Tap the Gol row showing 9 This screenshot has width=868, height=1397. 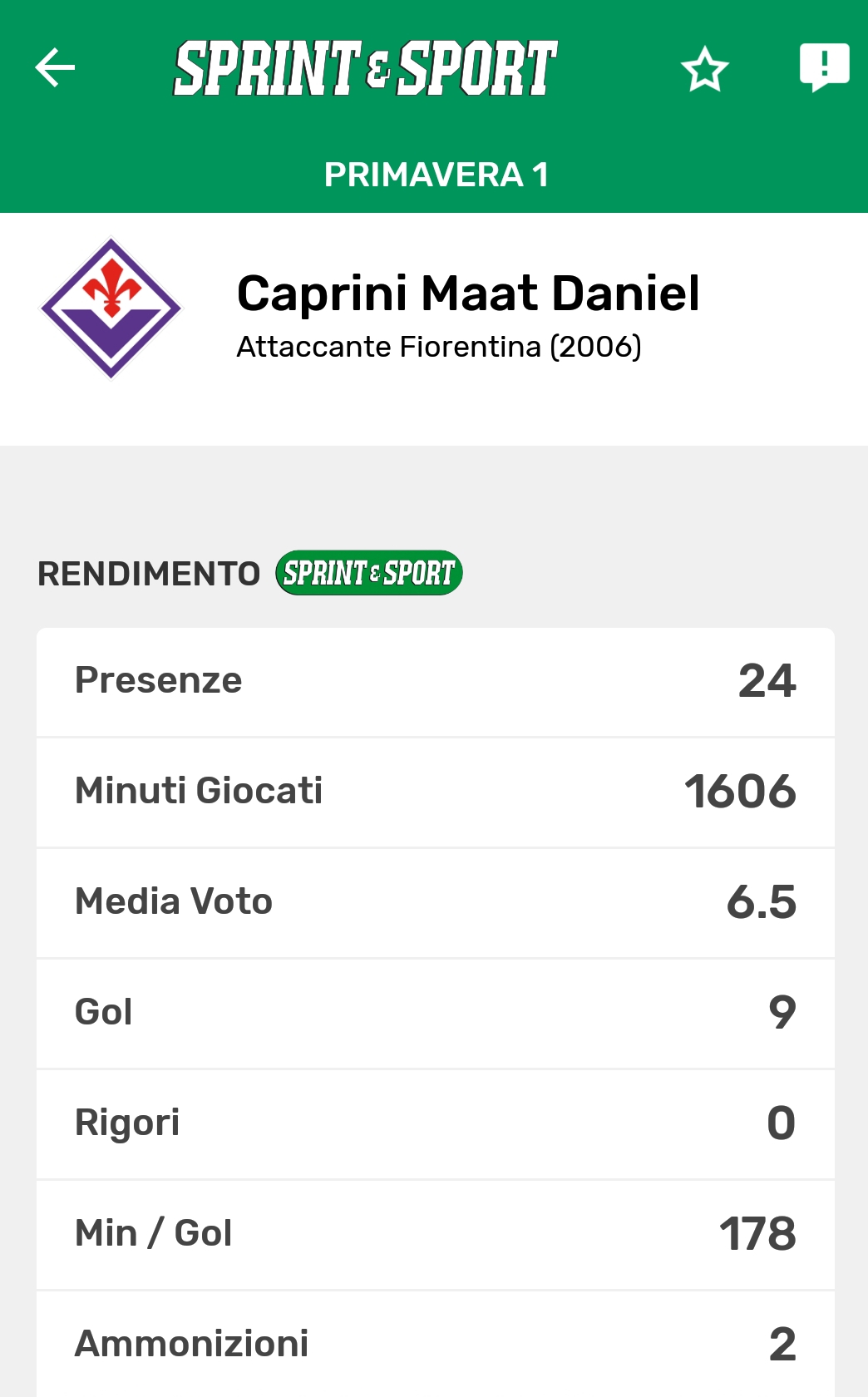tap(434, 1013)
